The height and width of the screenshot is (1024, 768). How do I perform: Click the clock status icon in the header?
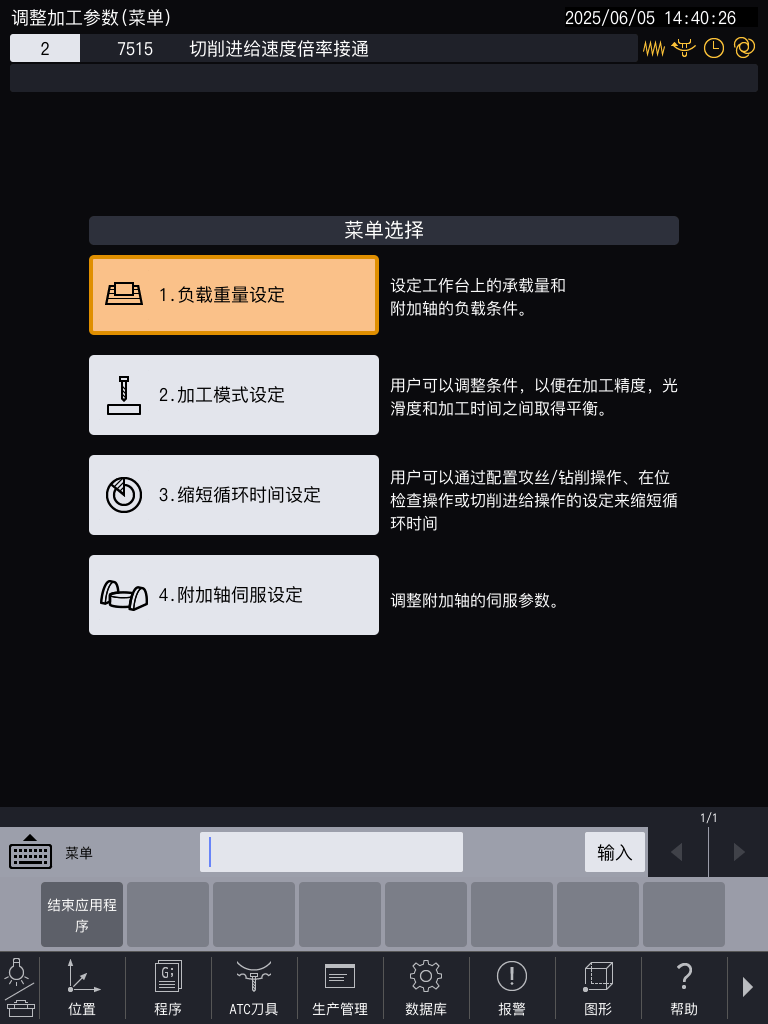point(713,47)
